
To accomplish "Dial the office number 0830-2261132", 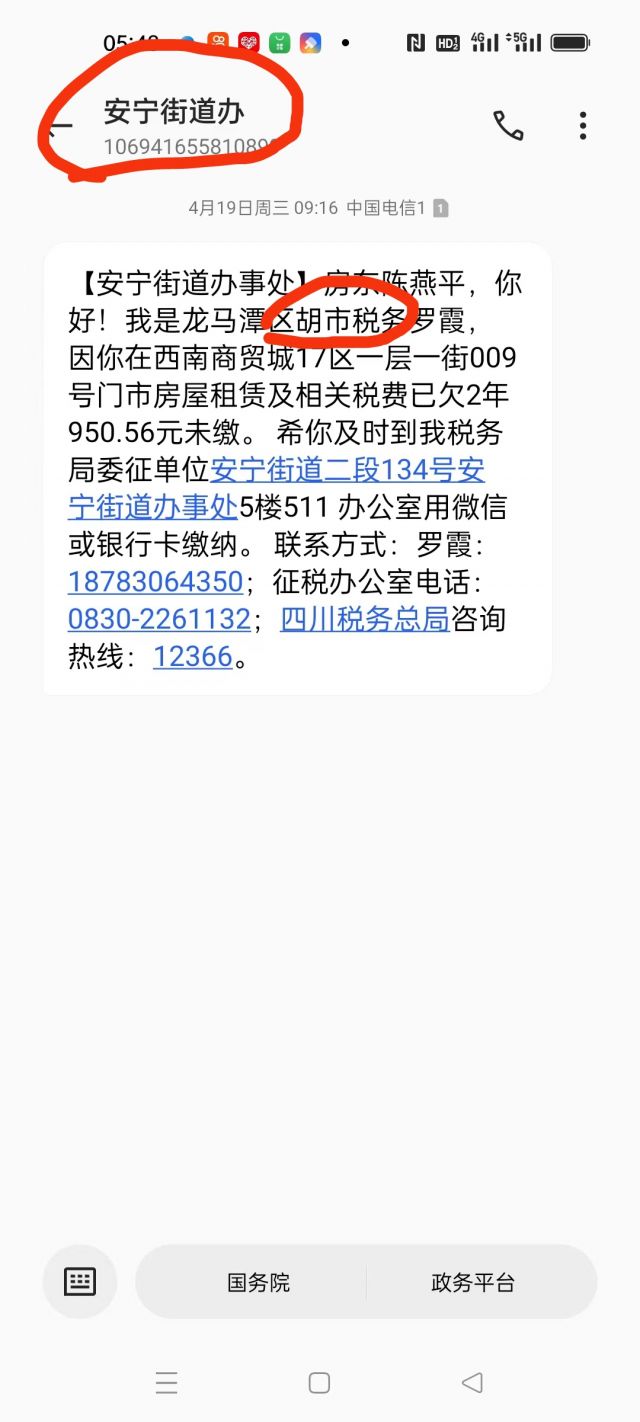I will 159,619.
